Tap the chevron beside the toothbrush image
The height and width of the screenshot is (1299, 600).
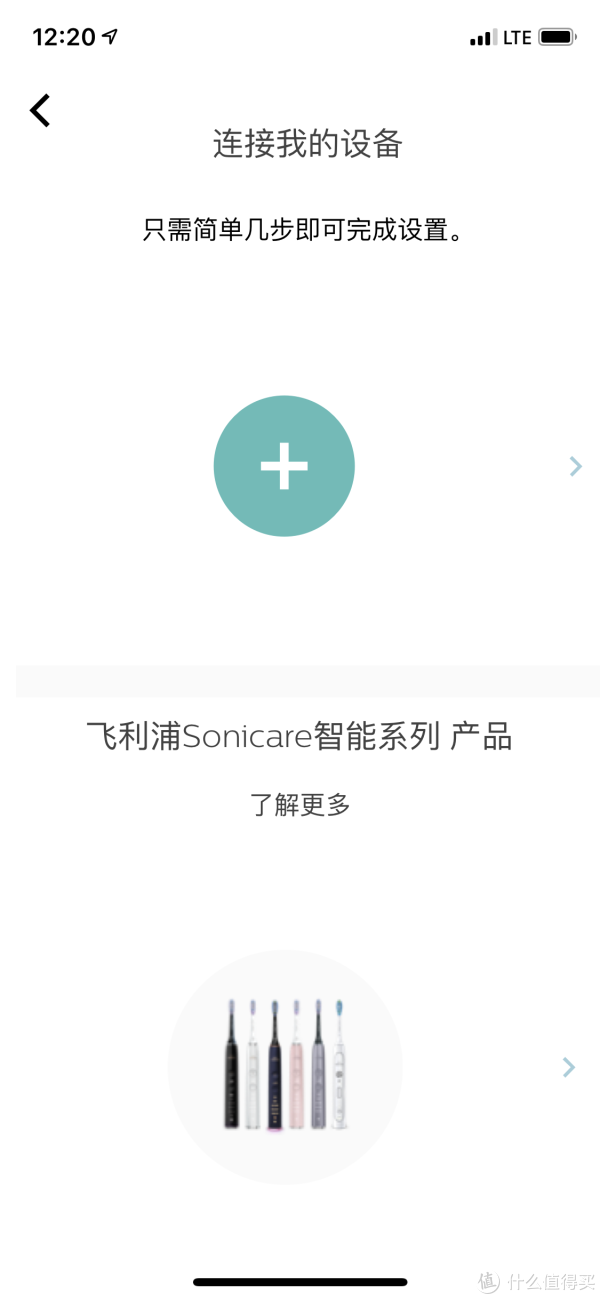[x=569, y=1067]
